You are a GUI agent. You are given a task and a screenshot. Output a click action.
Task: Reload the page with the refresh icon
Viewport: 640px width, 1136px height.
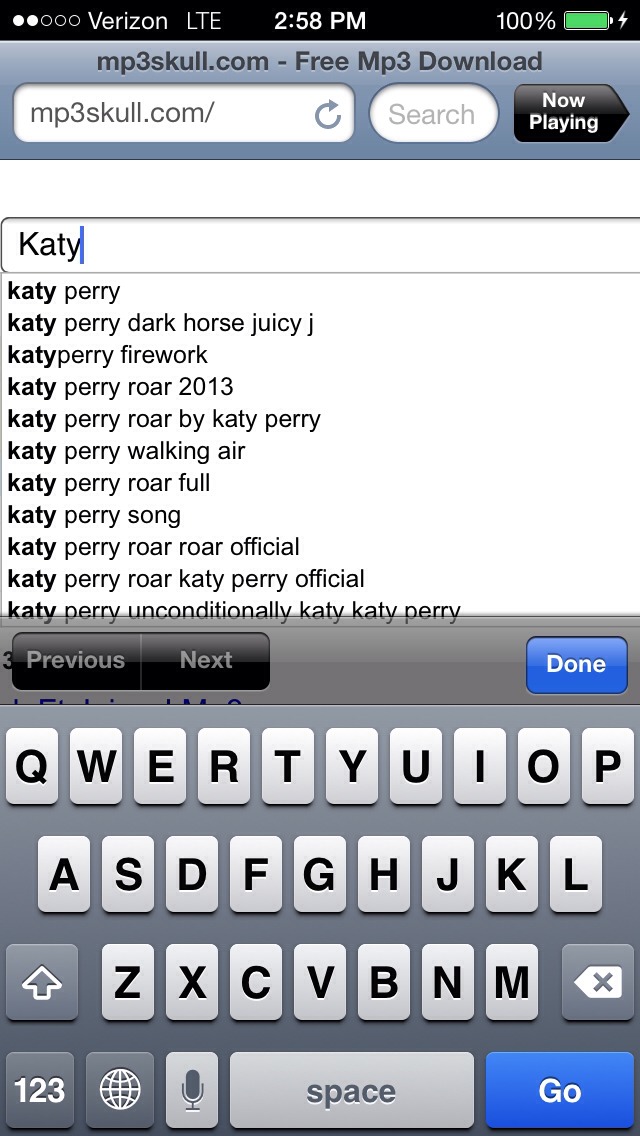click(x=327, y=115)
